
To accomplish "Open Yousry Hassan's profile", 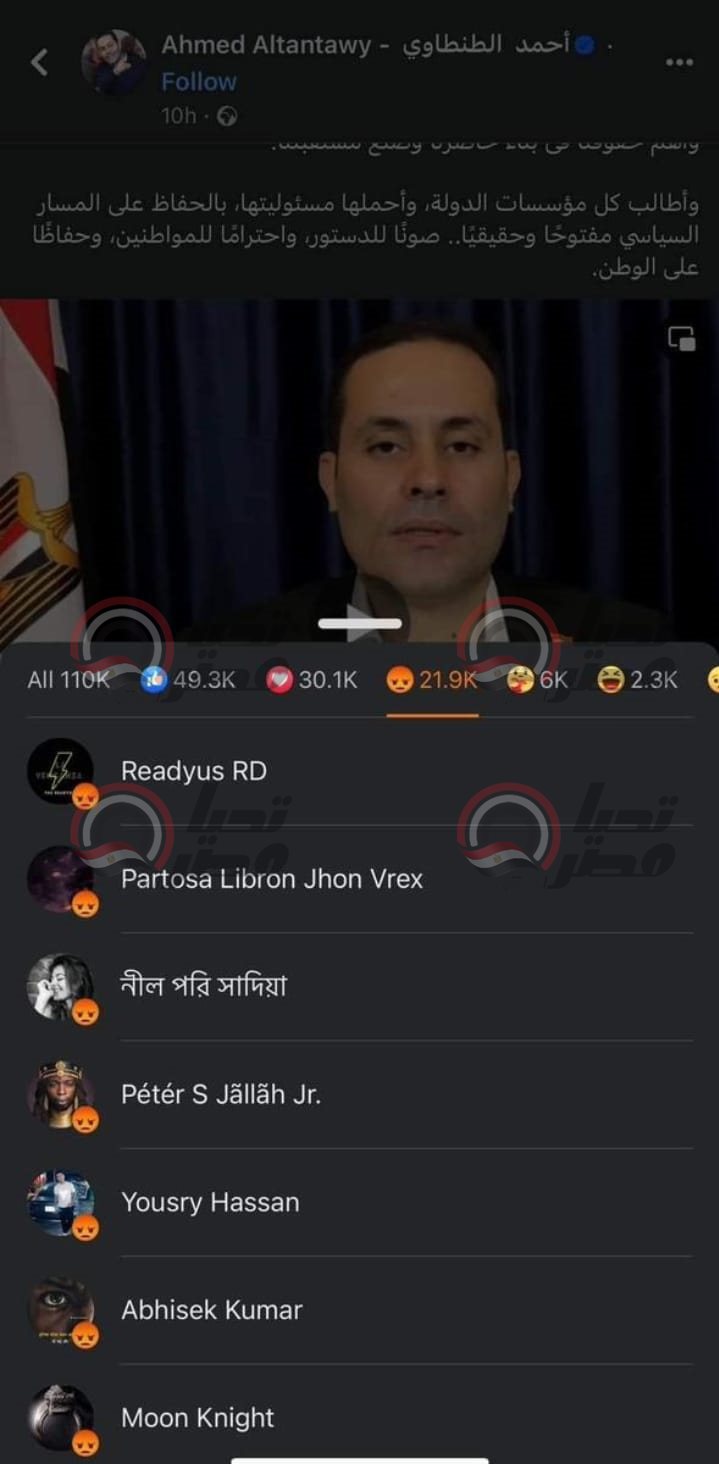I will [x=210, y=1202].
